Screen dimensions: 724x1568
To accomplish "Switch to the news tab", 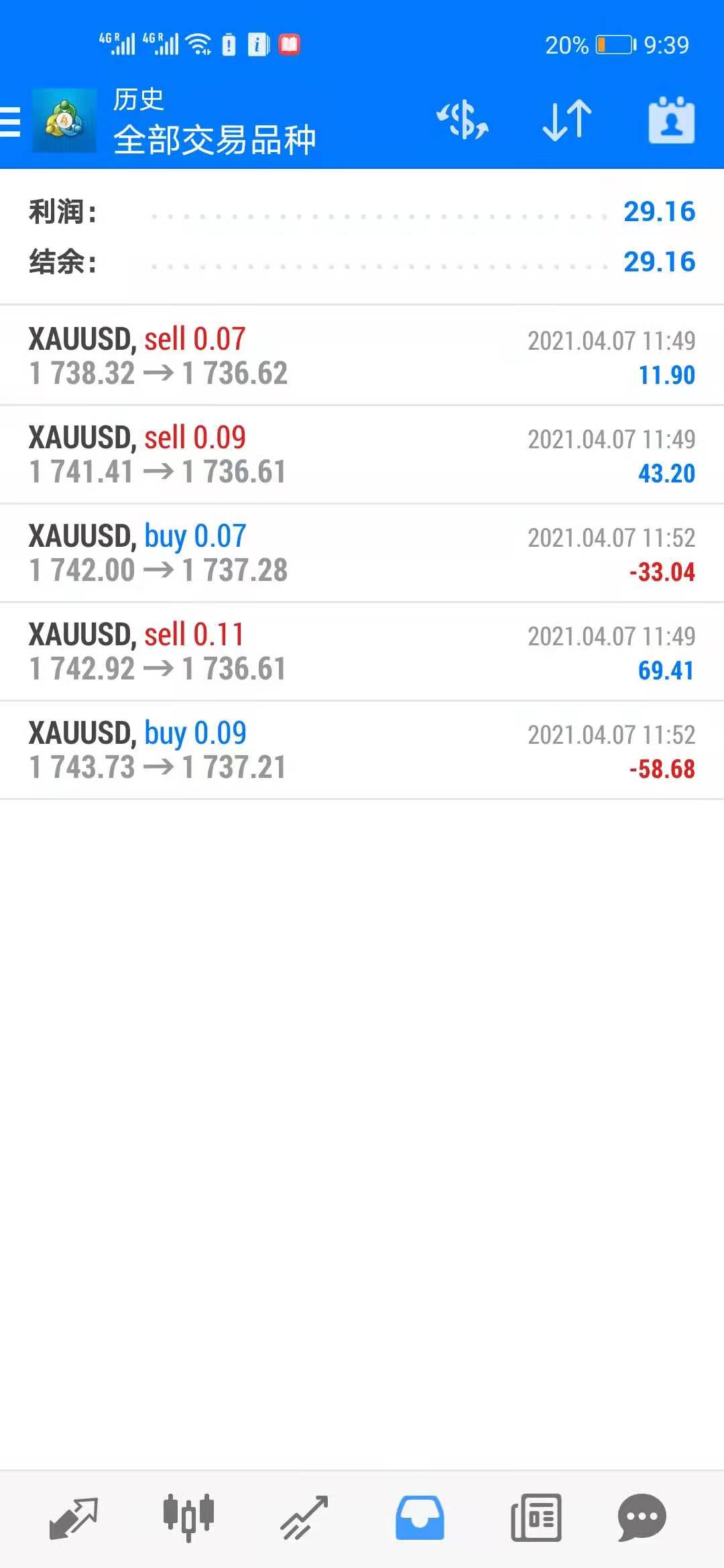I will tap(536, 1517).
